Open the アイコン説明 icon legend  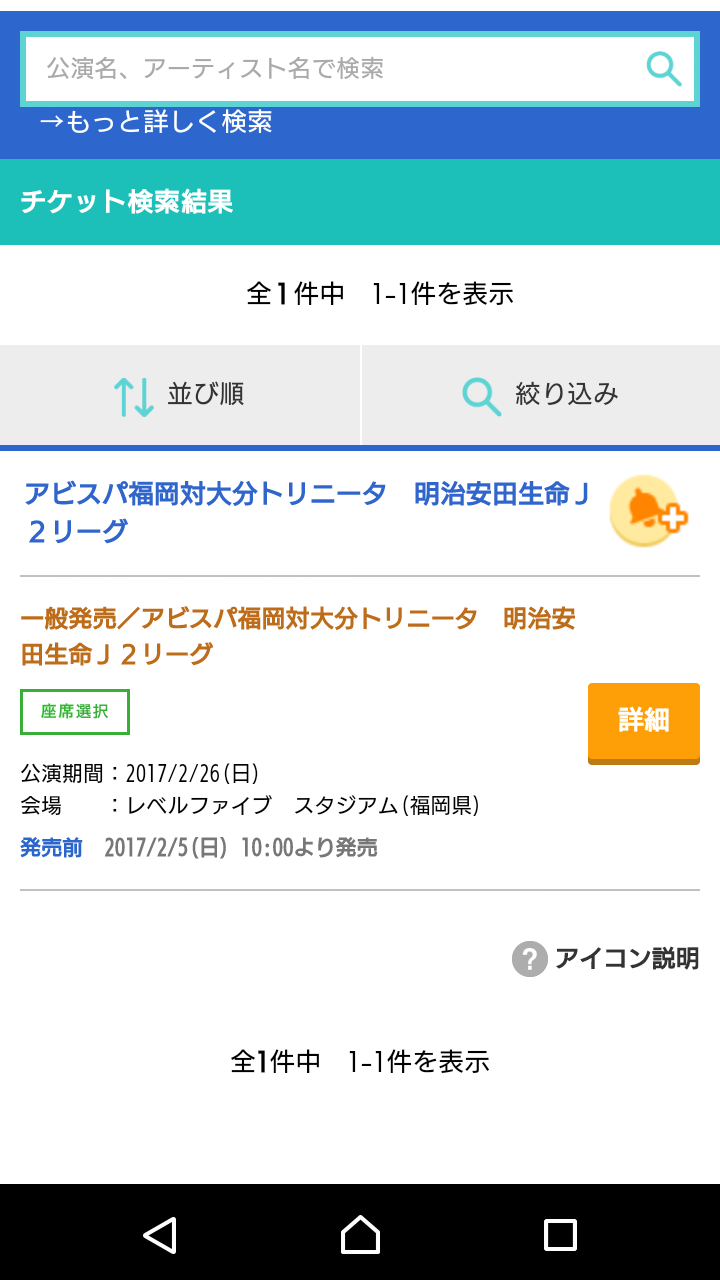(606, 959)
